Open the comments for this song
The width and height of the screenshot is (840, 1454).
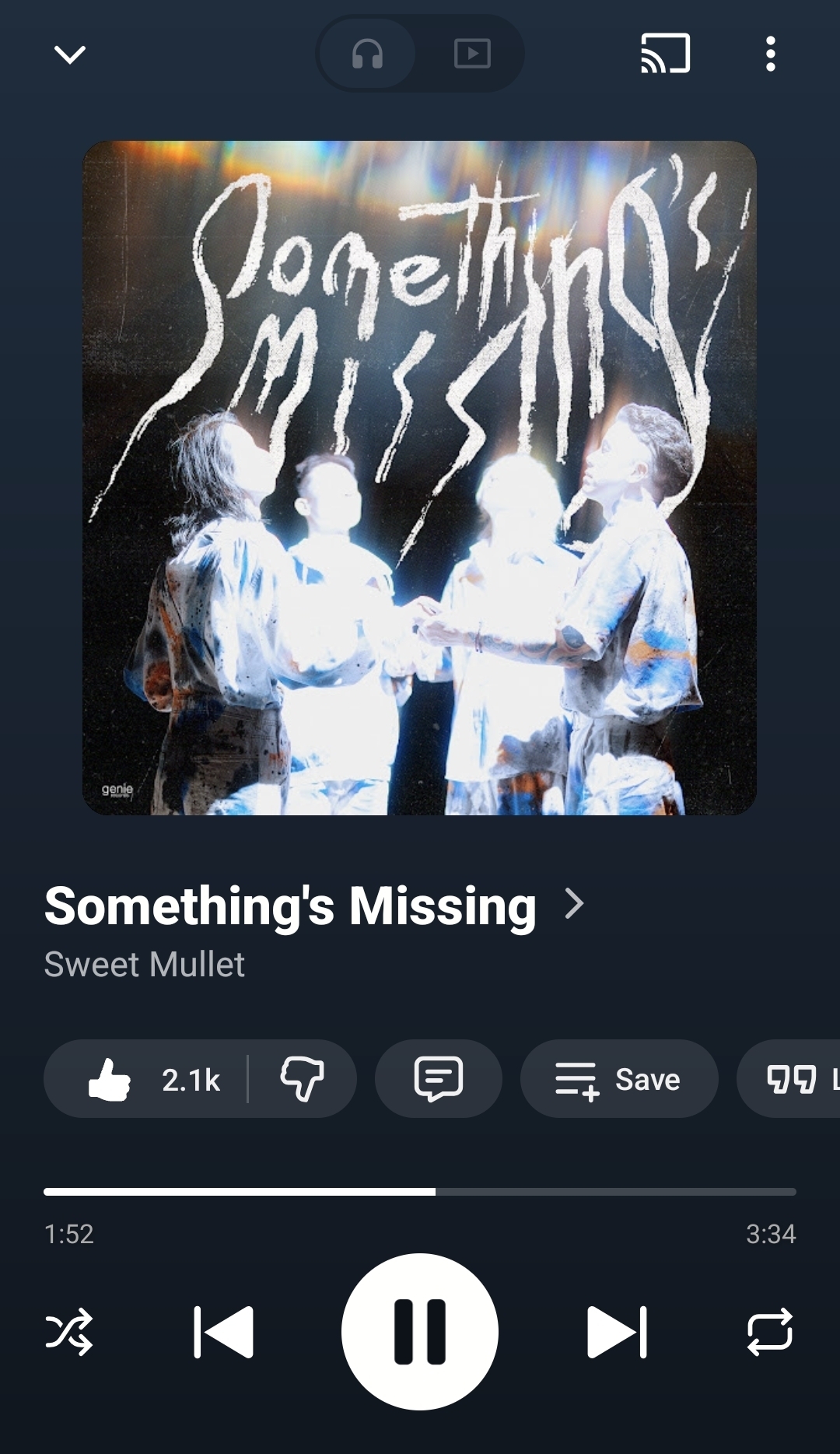(439, 1079)
